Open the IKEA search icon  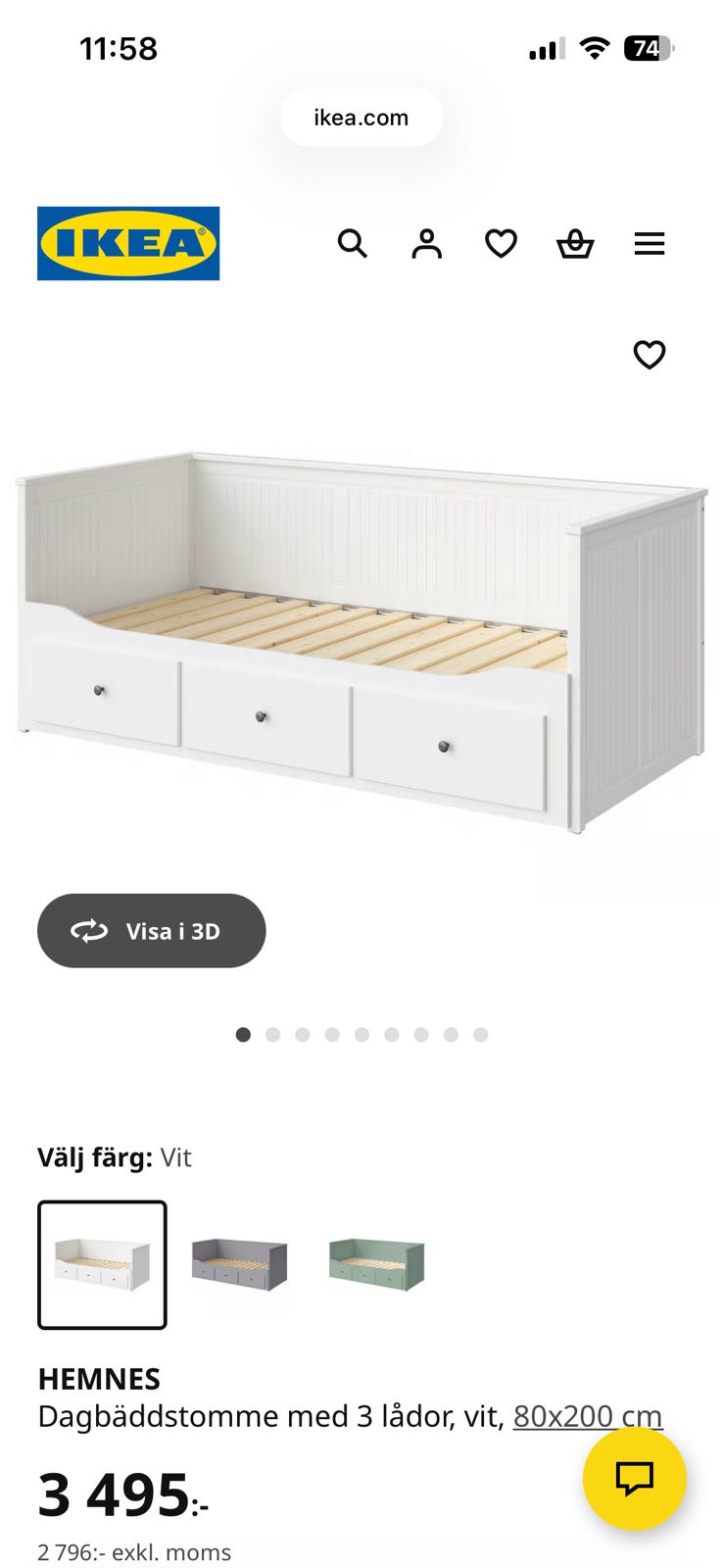pyautogui.click(x=352, y=243)
